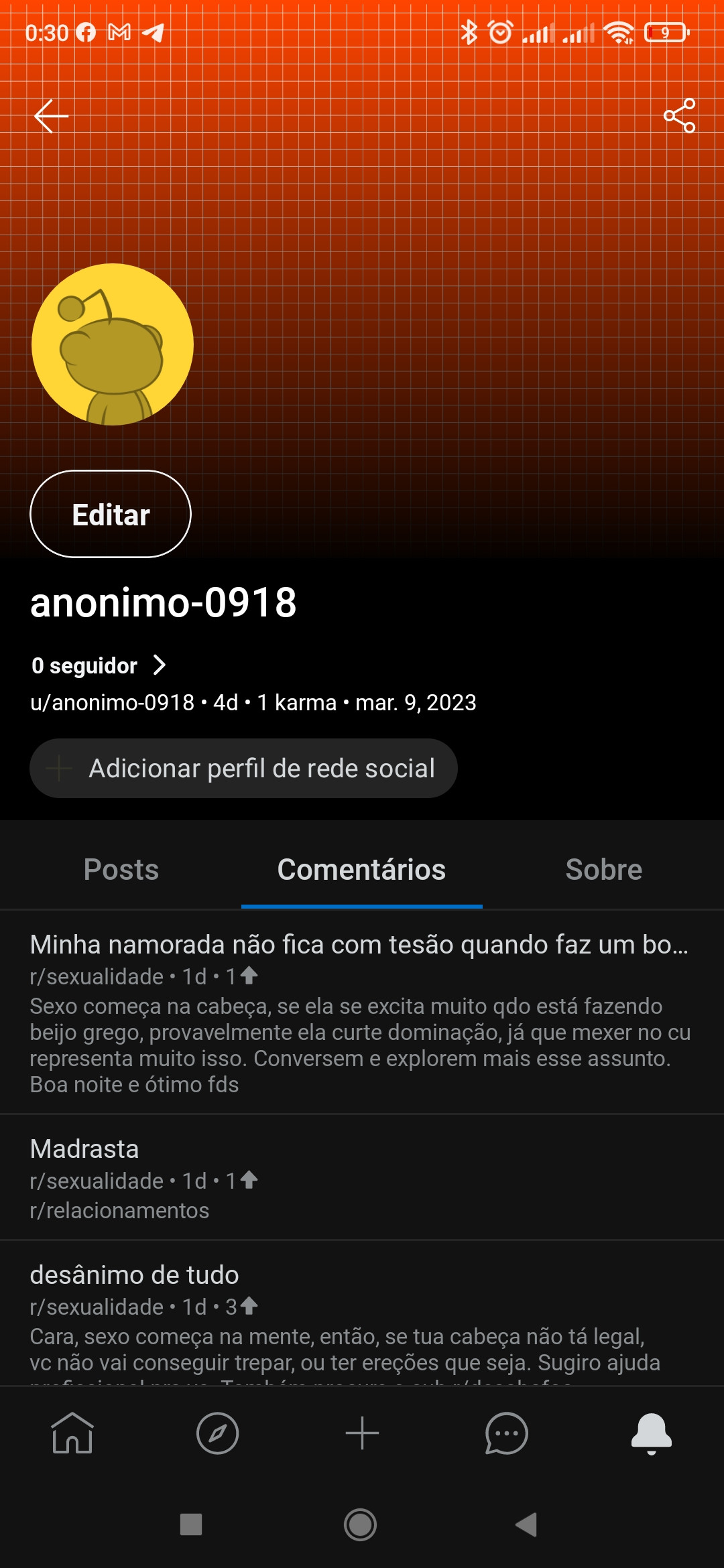
Task: Open the desânimo de tudo comment
Action: (x=361, y=1313)
